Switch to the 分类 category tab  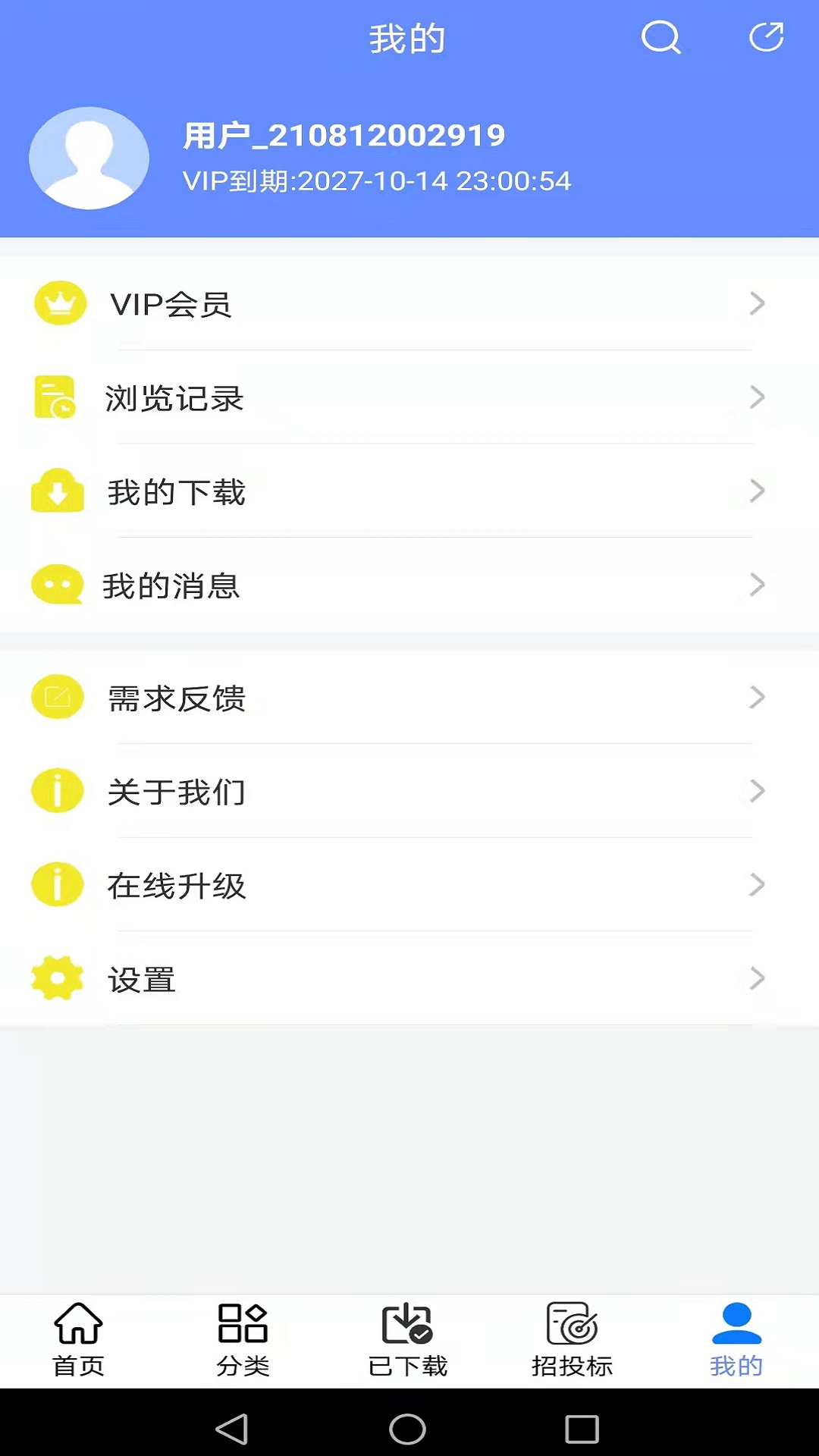click(243, 1340)
